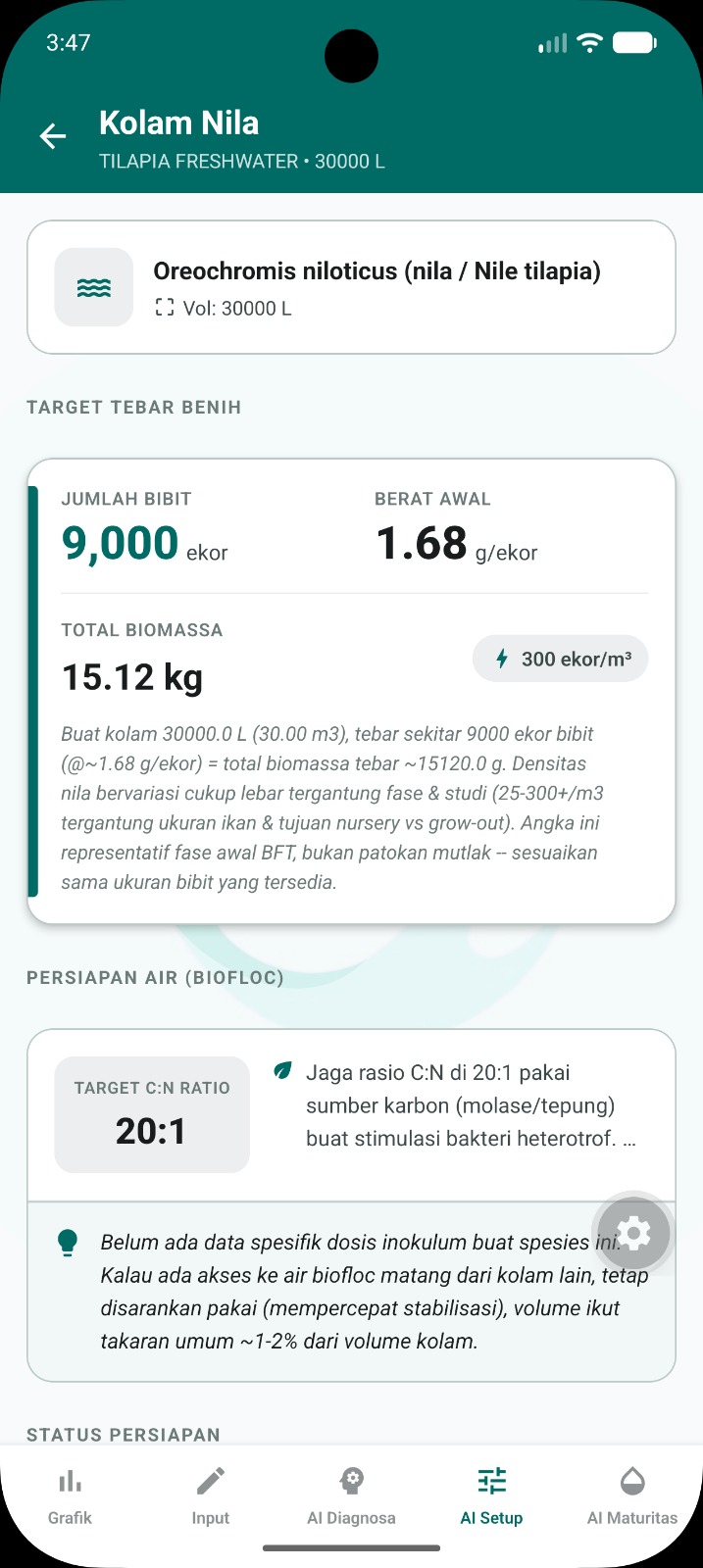
Task: Switch to the Grafik tab
Action: (70, 1496)
